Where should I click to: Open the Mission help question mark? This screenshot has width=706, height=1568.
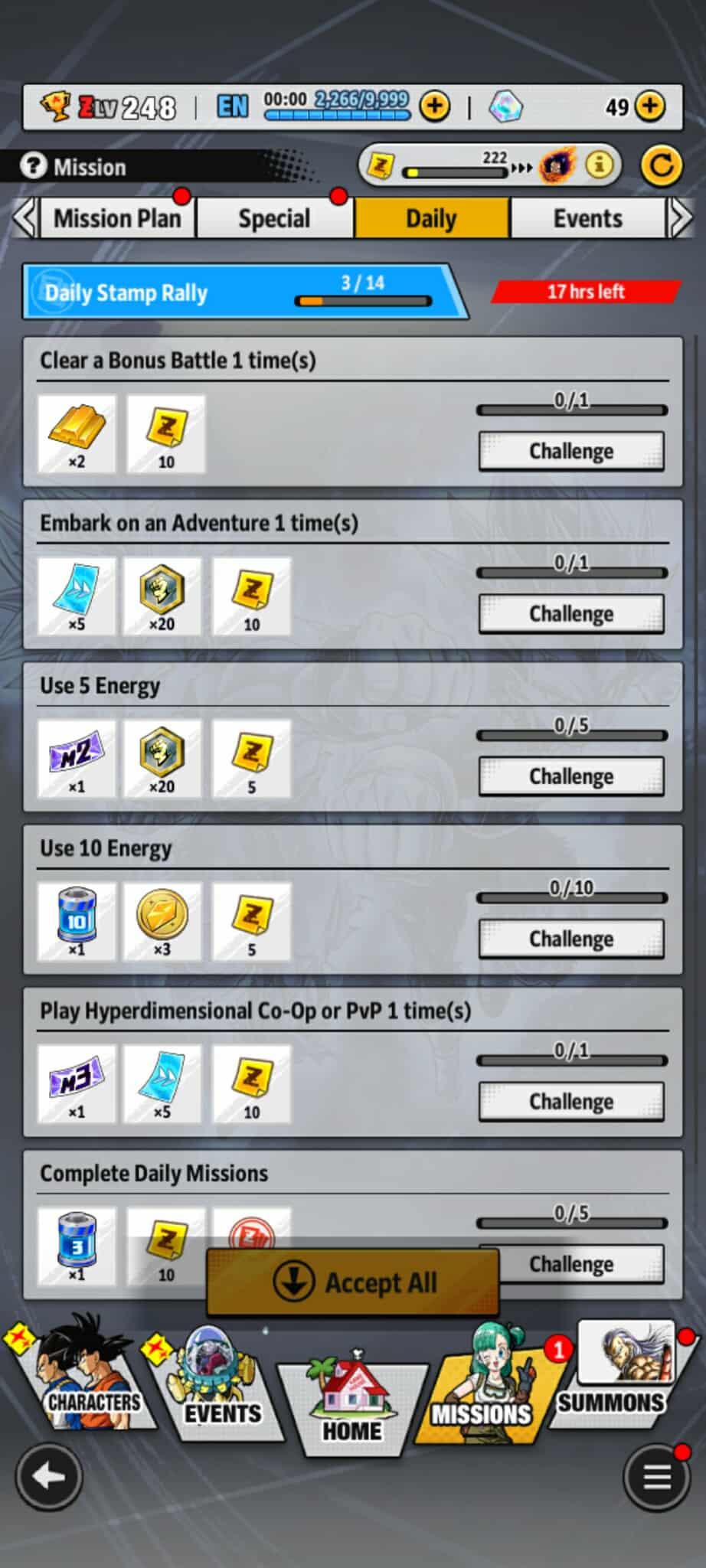tap(33, 165)
